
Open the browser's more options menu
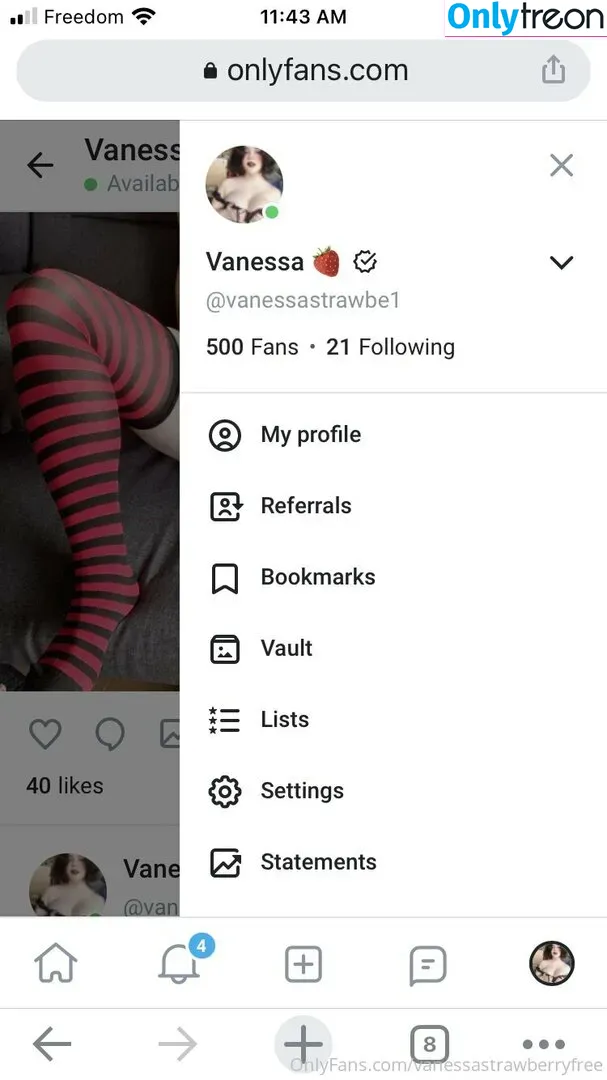click(x=544, y=1045)
